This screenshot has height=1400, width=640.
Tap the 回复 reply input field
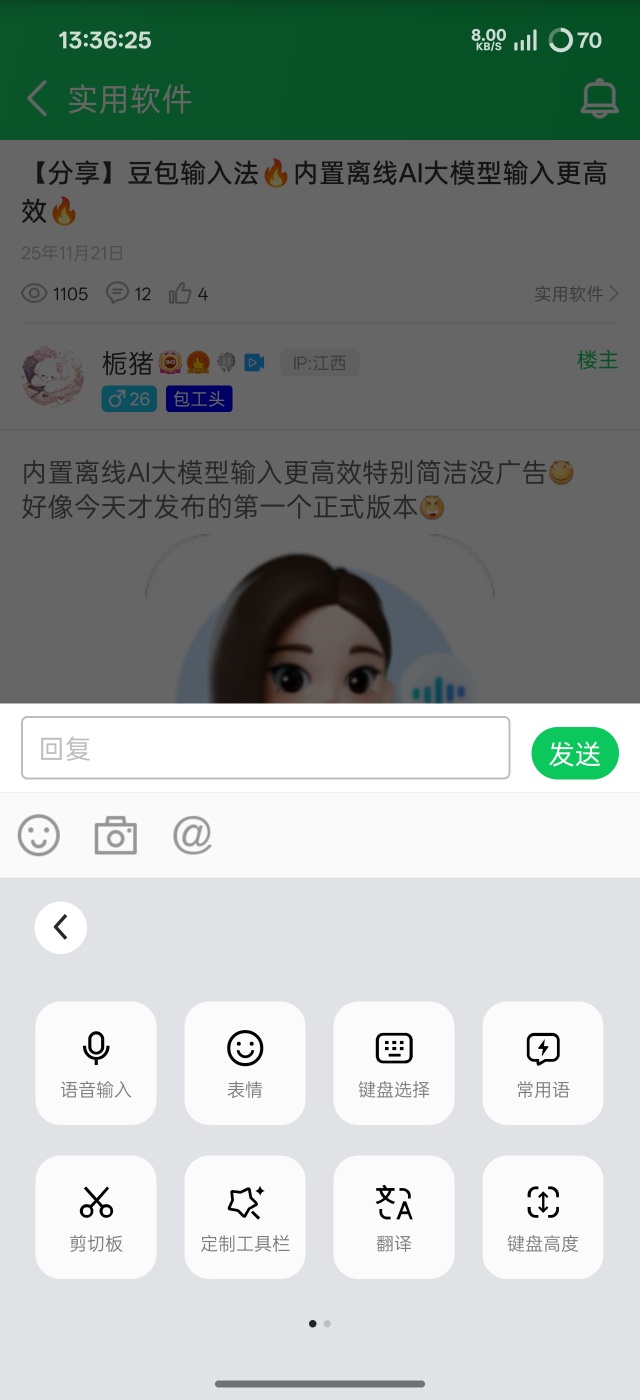click(265, 748)
